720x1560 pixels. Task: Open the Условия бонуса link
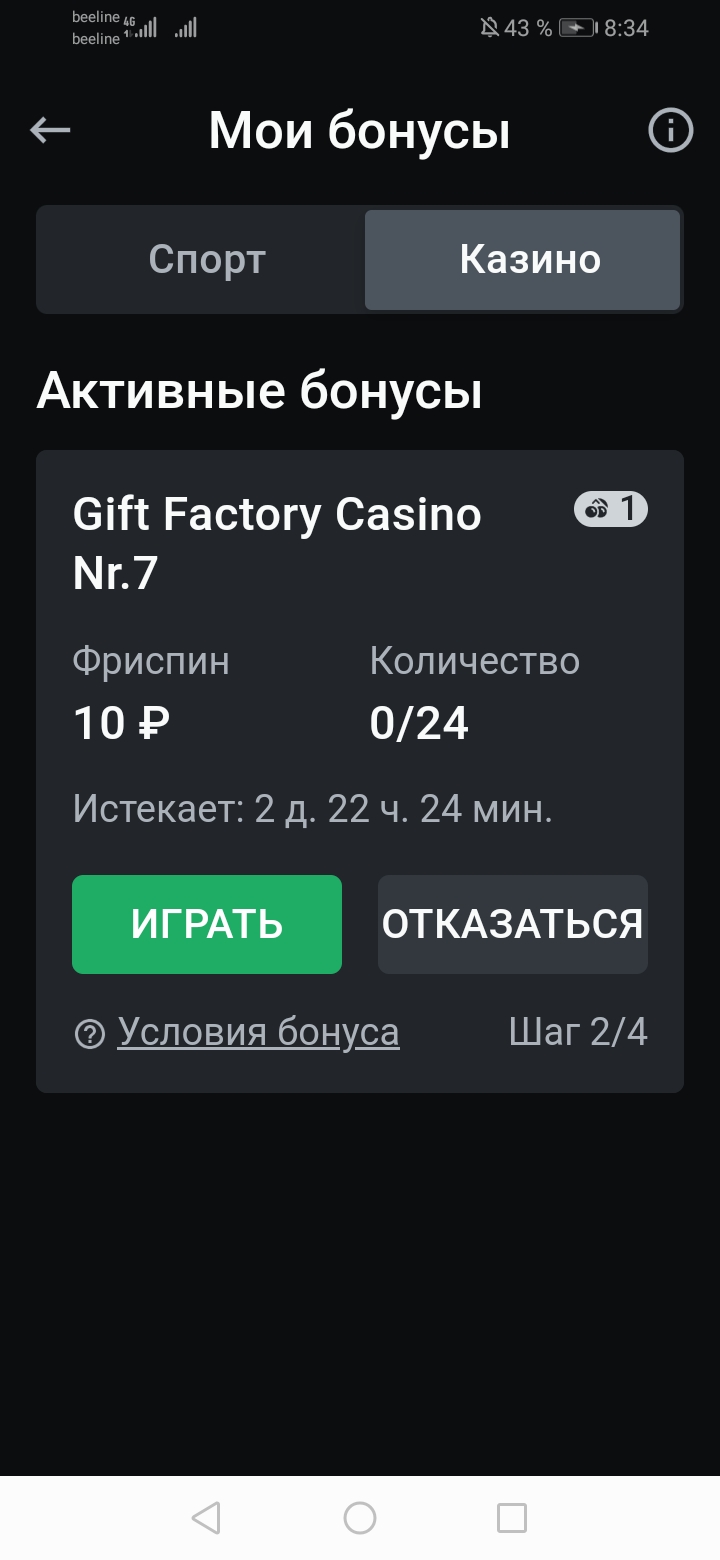[258, 1031]
